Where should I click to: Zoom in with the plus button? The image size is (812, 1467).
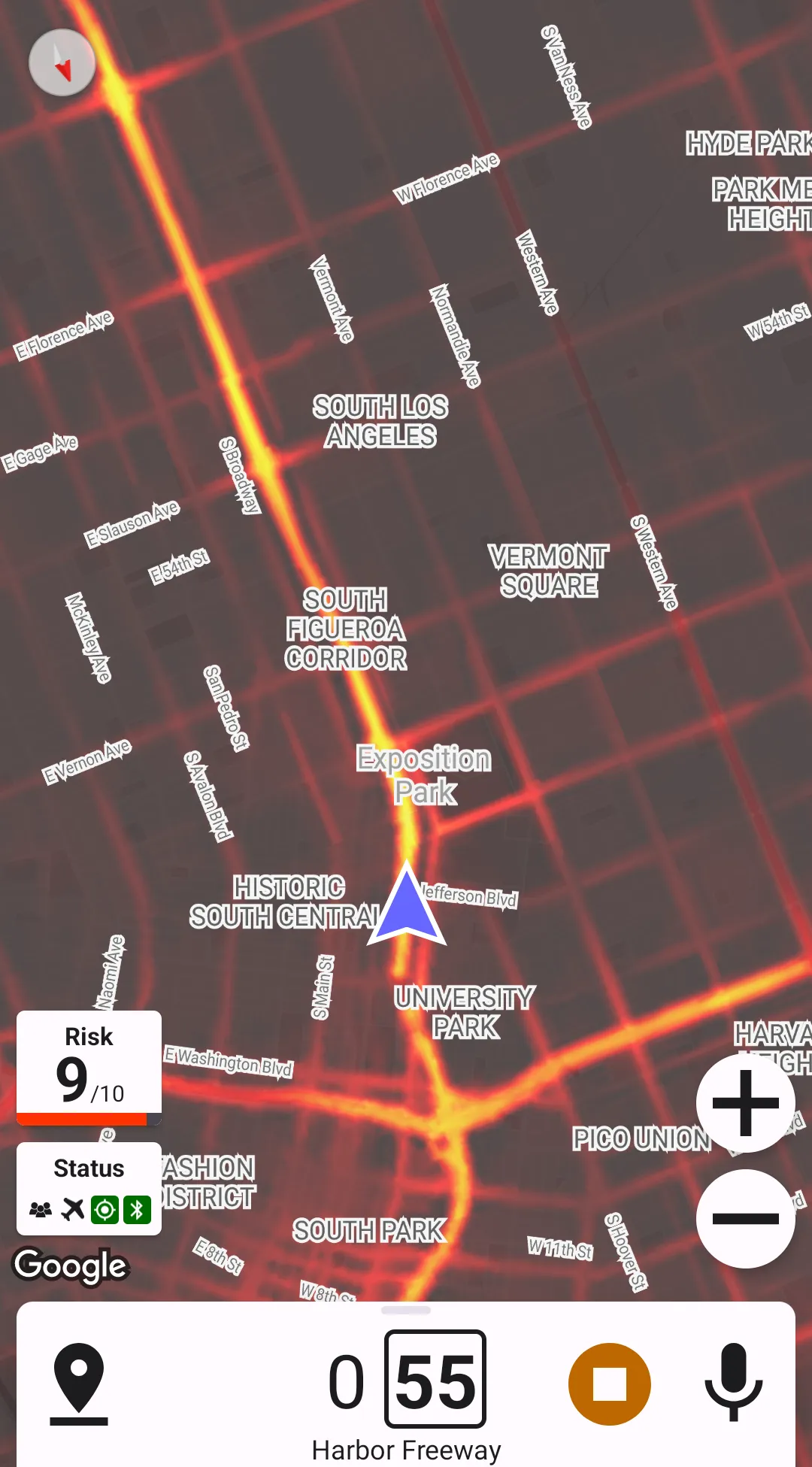[745, 1103]
